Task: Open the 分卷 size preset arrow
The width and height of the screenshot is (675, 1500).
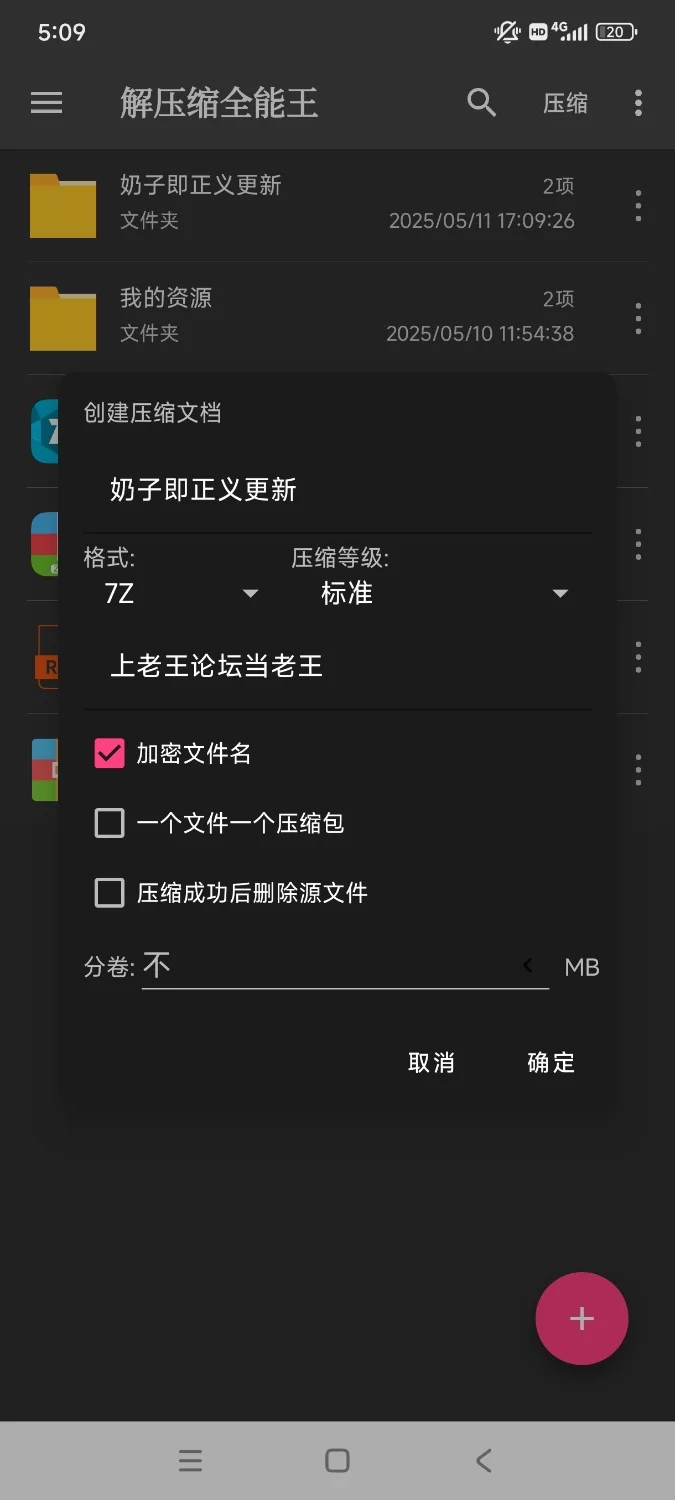Action: (x=528, y=966)
